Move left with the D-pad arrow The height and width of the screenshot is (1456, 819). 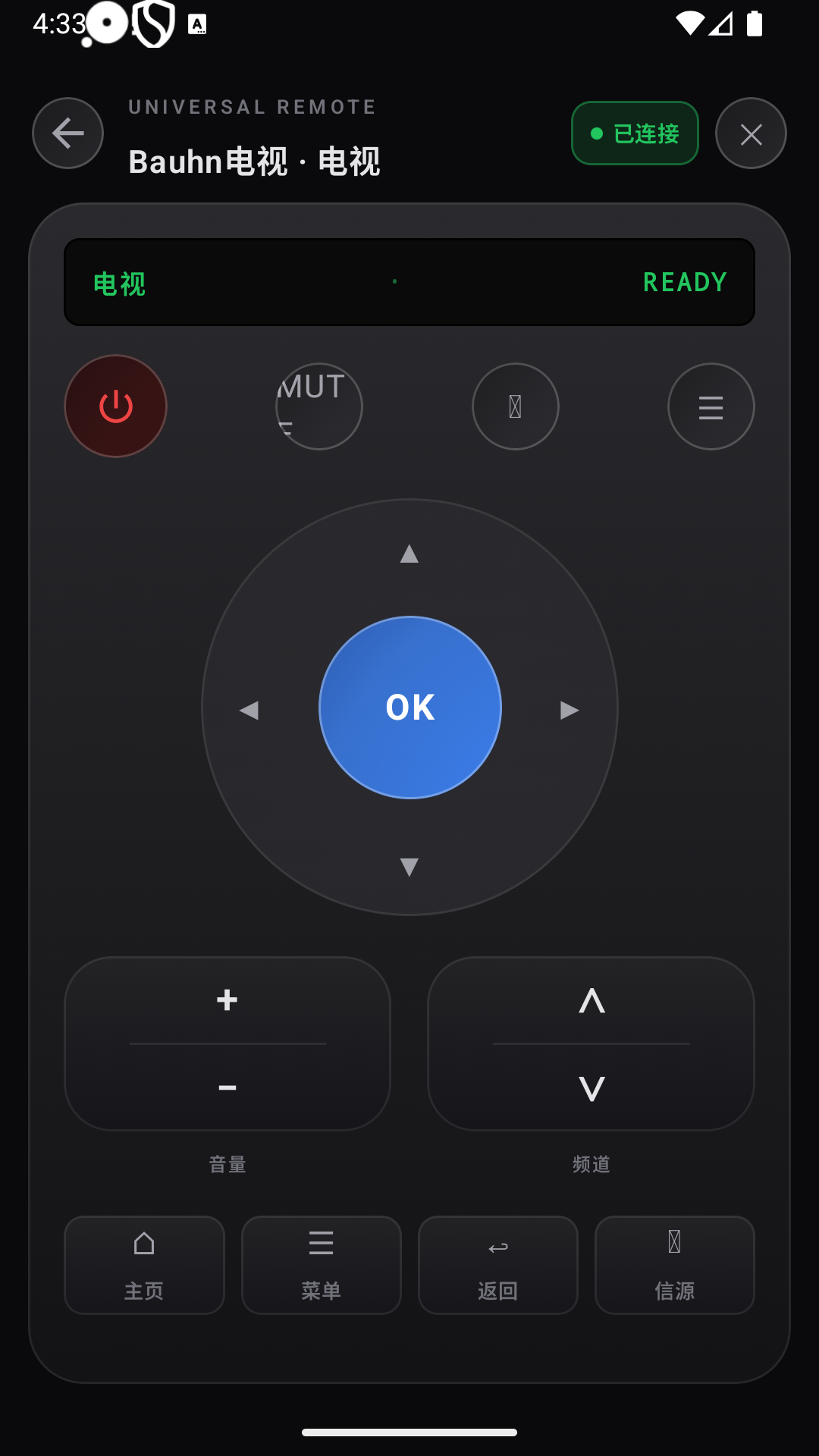[x=249, y=710]
